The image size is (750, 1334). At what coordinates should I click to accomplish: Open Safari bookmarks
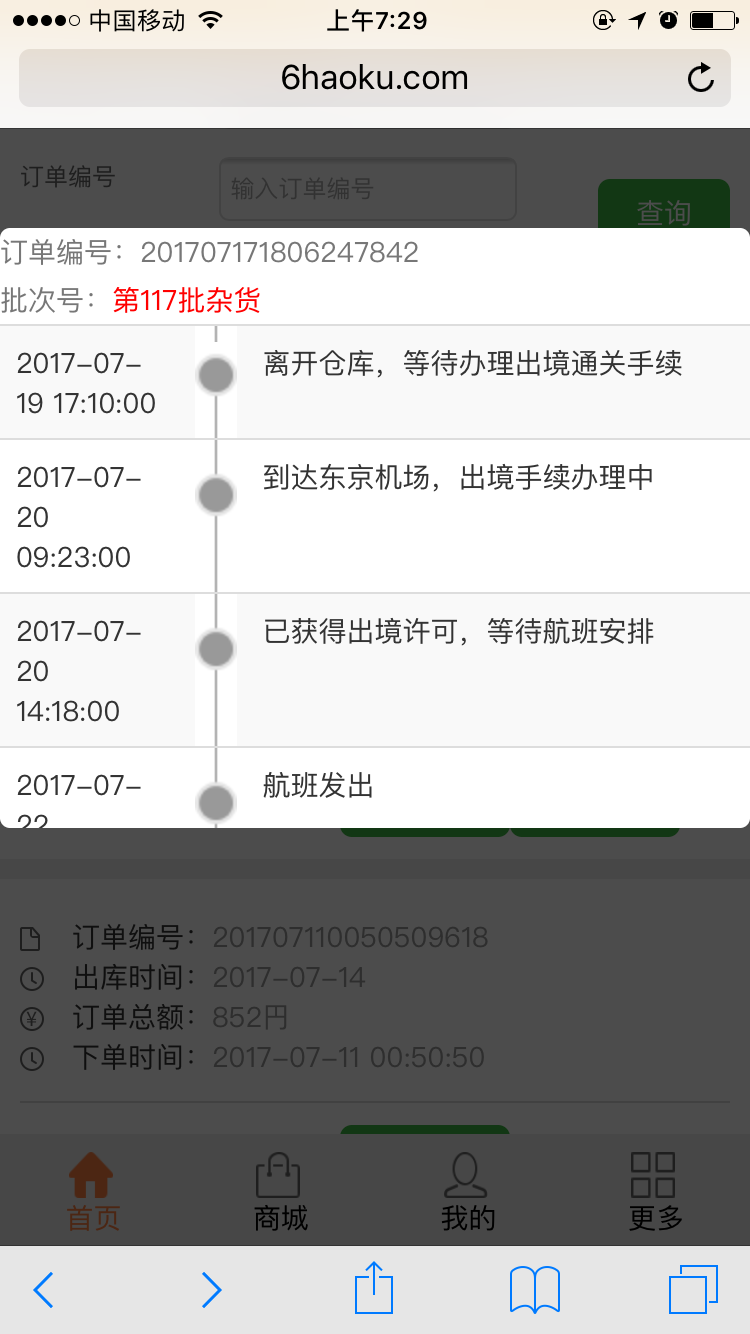tap(535, 1290)
